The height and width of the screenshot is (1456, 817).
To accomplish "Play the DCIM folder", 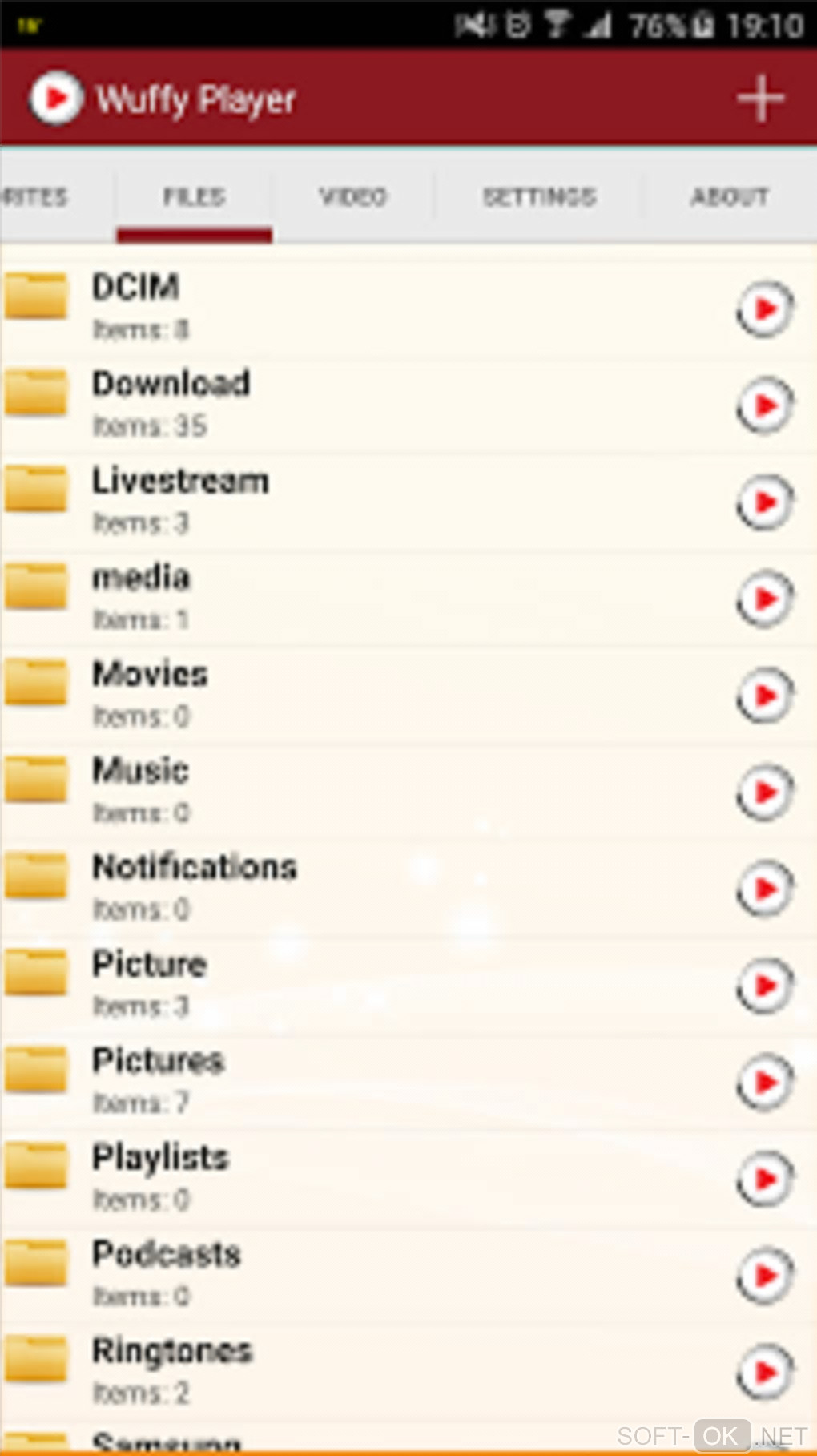I will pyautogui.click(x=764, y=309).
